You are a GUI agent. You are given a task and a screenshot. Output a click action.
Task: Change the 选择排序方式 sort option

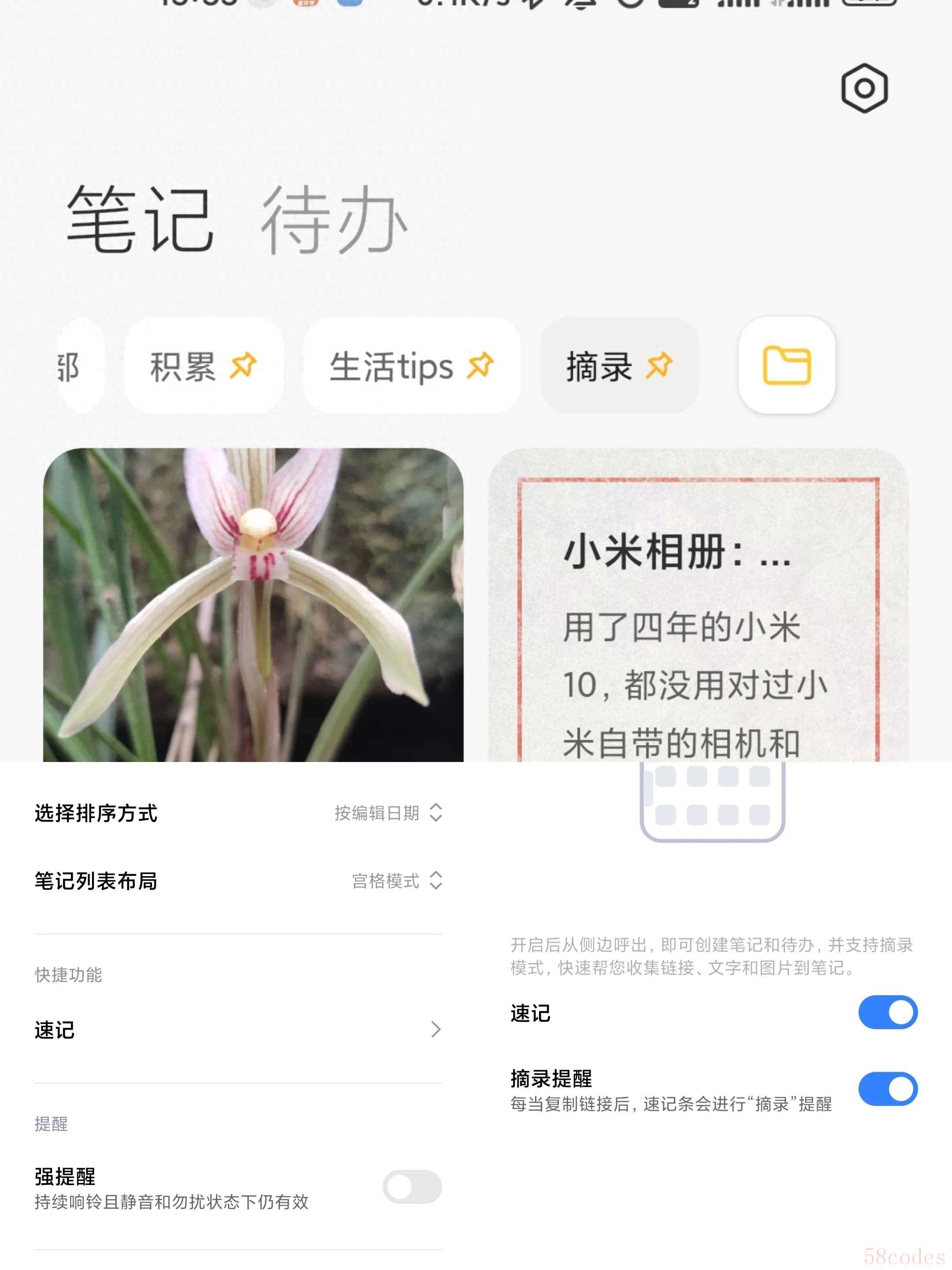pyautogui.click(x=388, y=813)
